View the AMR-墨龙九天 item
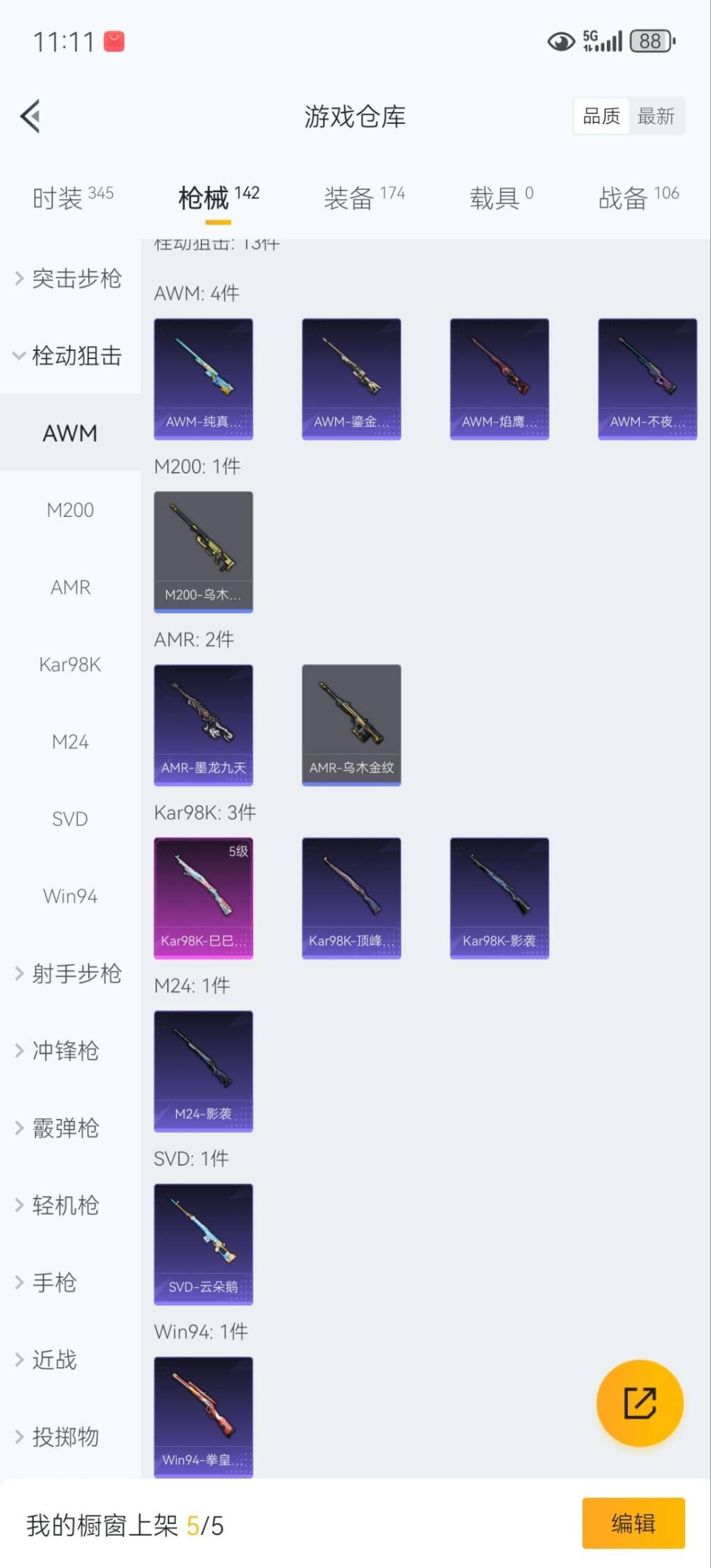 pyautogui.click(x=203, y=724)
